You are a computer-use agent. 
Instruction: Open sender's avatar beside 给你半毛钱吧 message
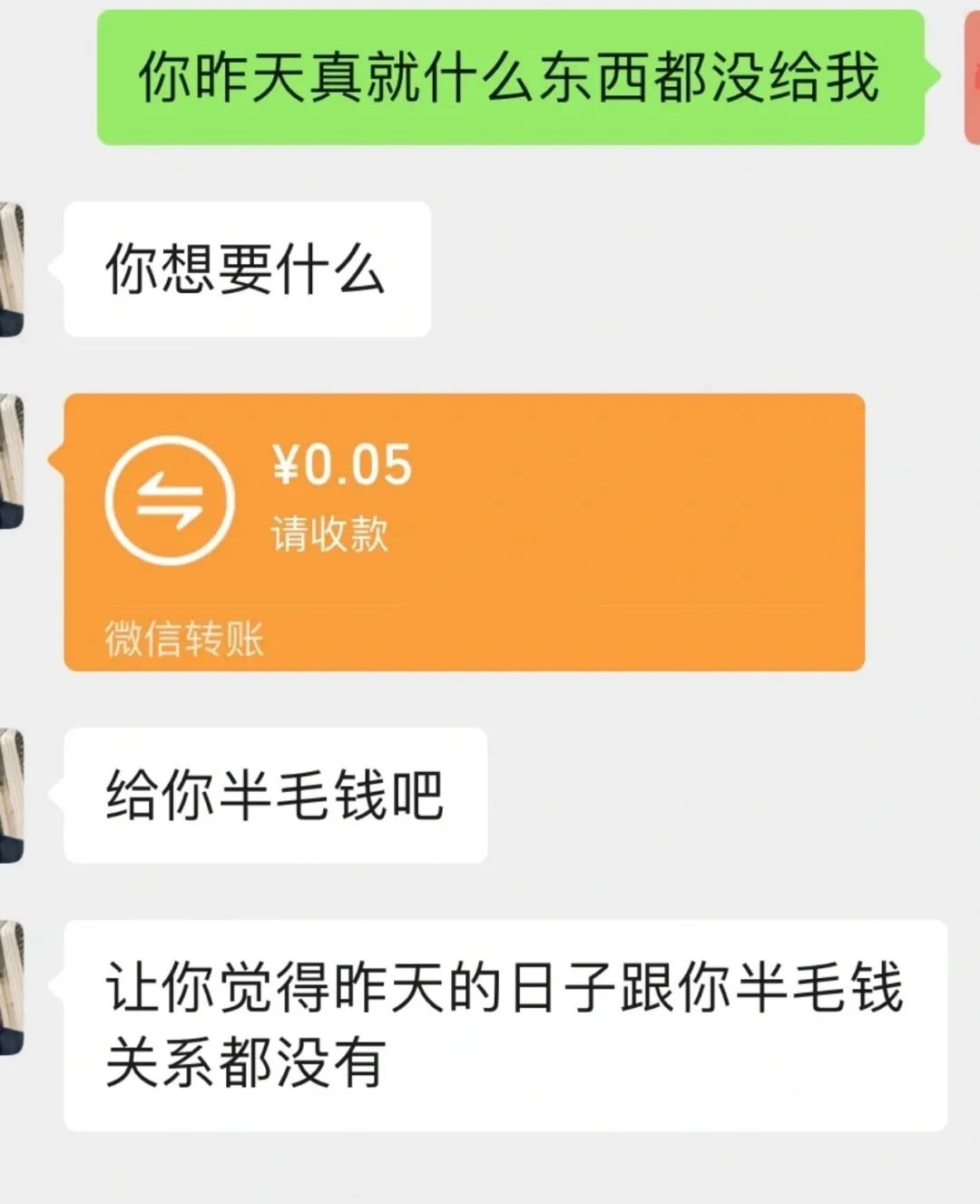pos(11,795)
